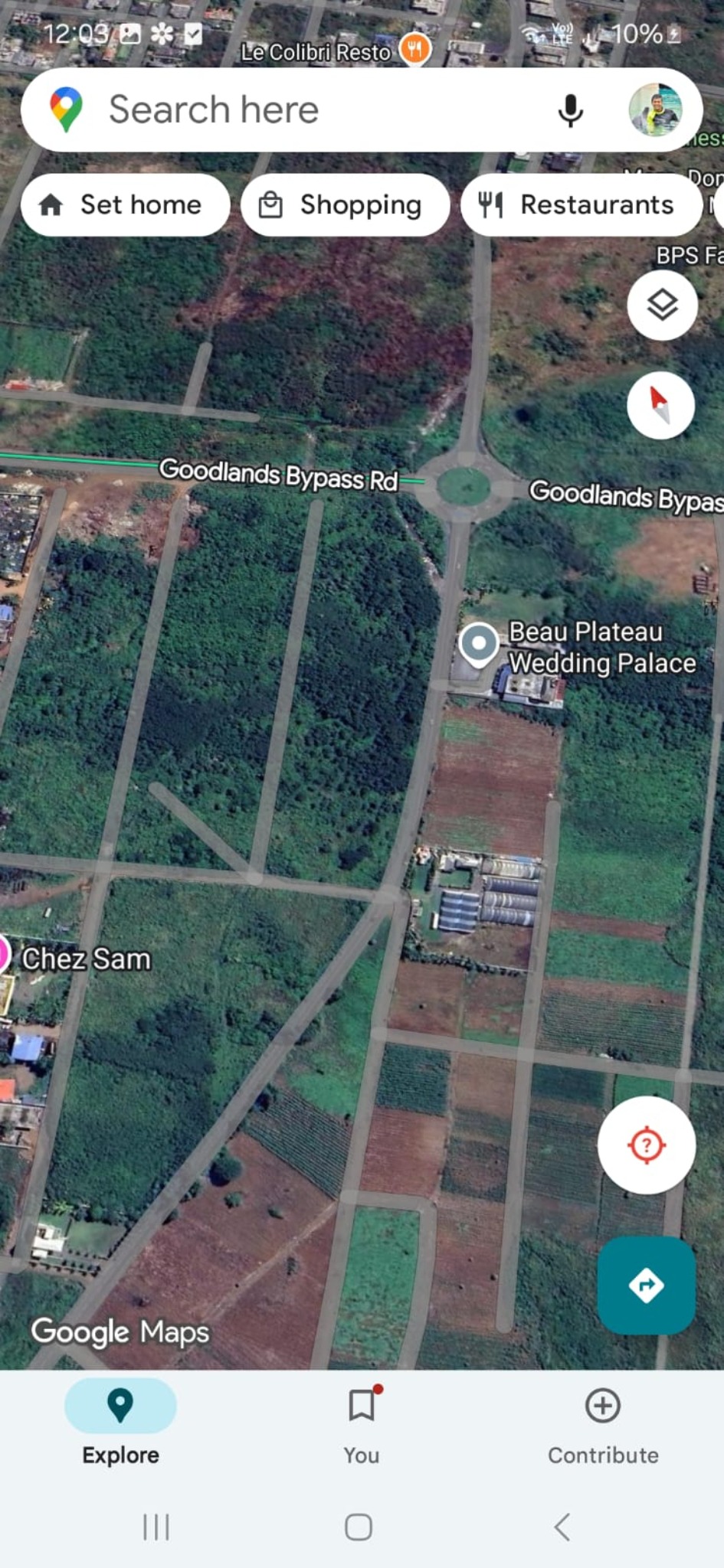Image resolution: width=724 pixels, height=1568 pixels.
Task: Show nearby Restaurants with the chip
Action: (581, 205)
